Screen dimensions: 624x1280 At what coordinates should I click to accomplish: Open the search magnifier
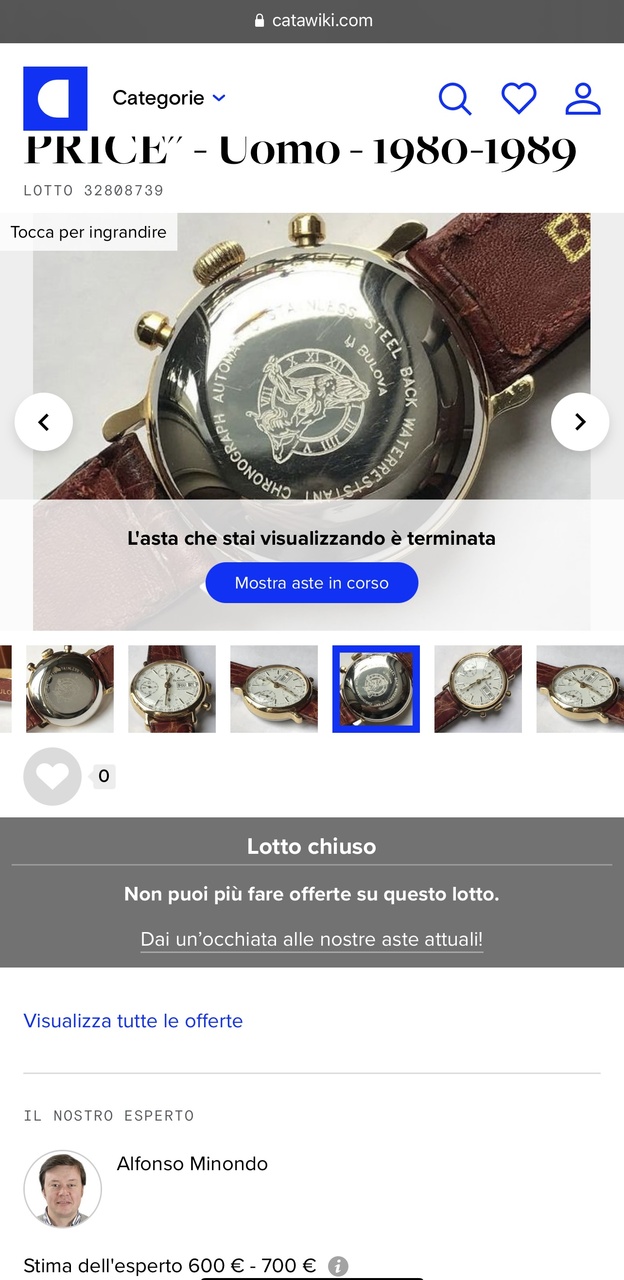(455, 98)
